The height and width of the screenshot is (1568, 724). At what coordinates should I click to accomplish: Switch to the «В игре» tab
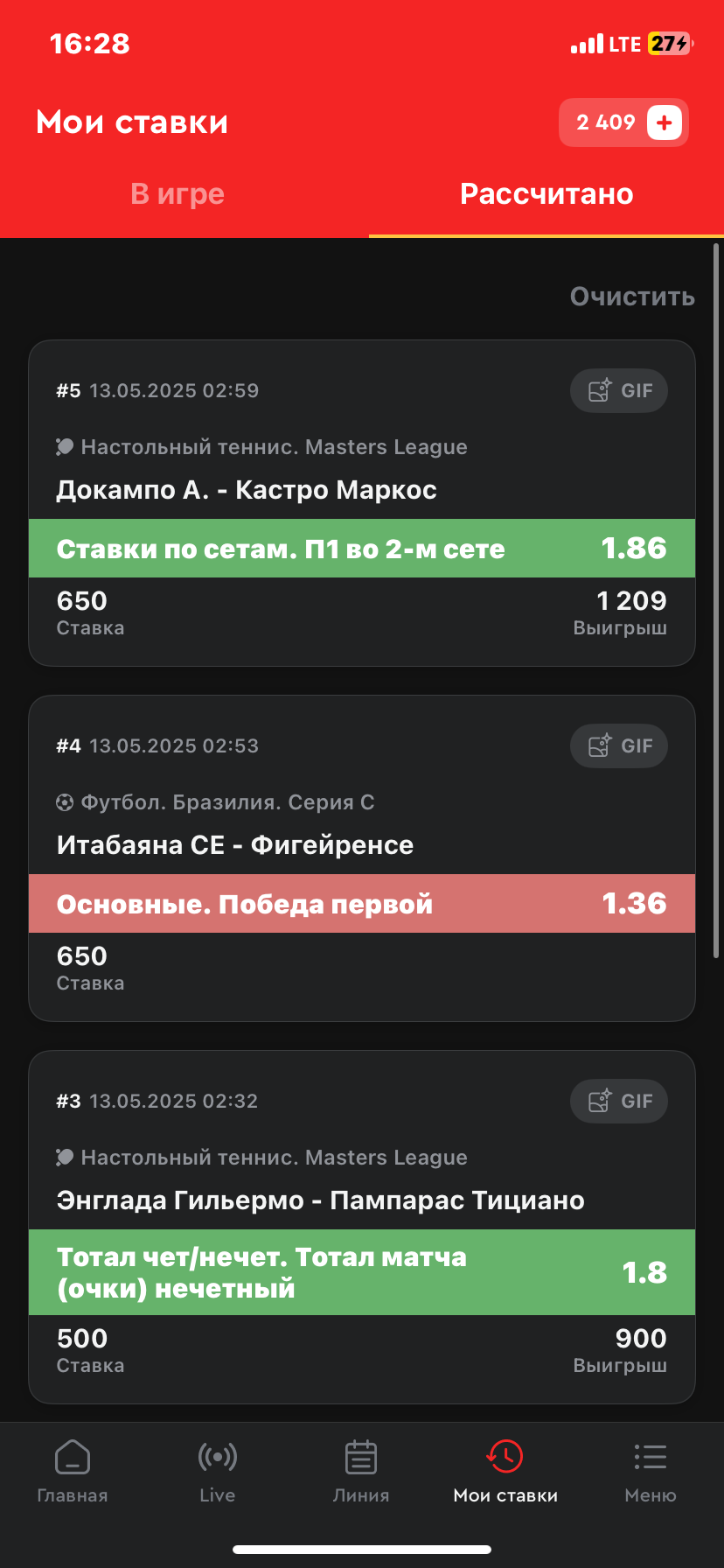point(178,193)
